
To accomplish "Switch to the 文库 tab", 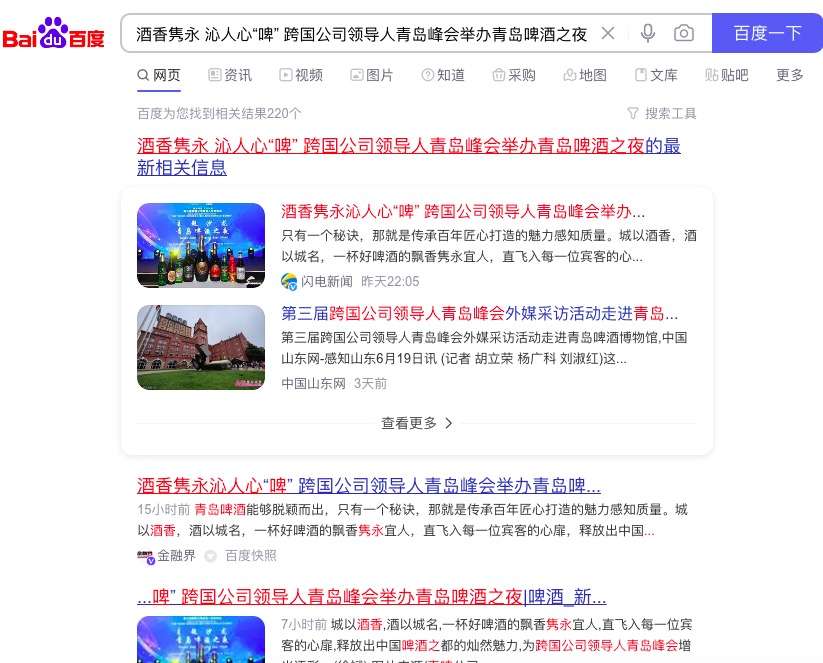I will [x=656, y=75].
